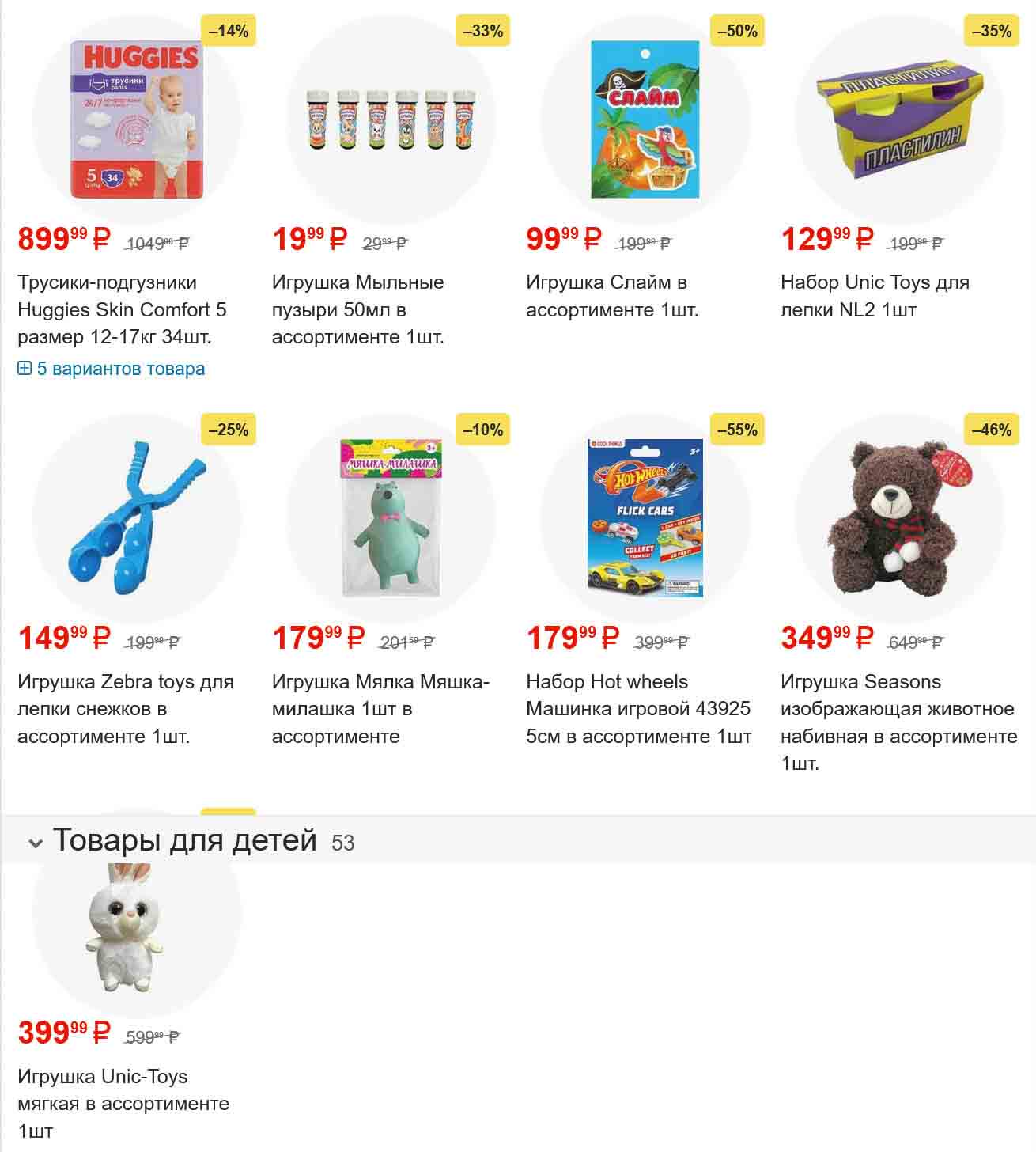Select Zebra toys для лепки снежков item
This screenshot has height=1152, width=1036.
[125, 709]
